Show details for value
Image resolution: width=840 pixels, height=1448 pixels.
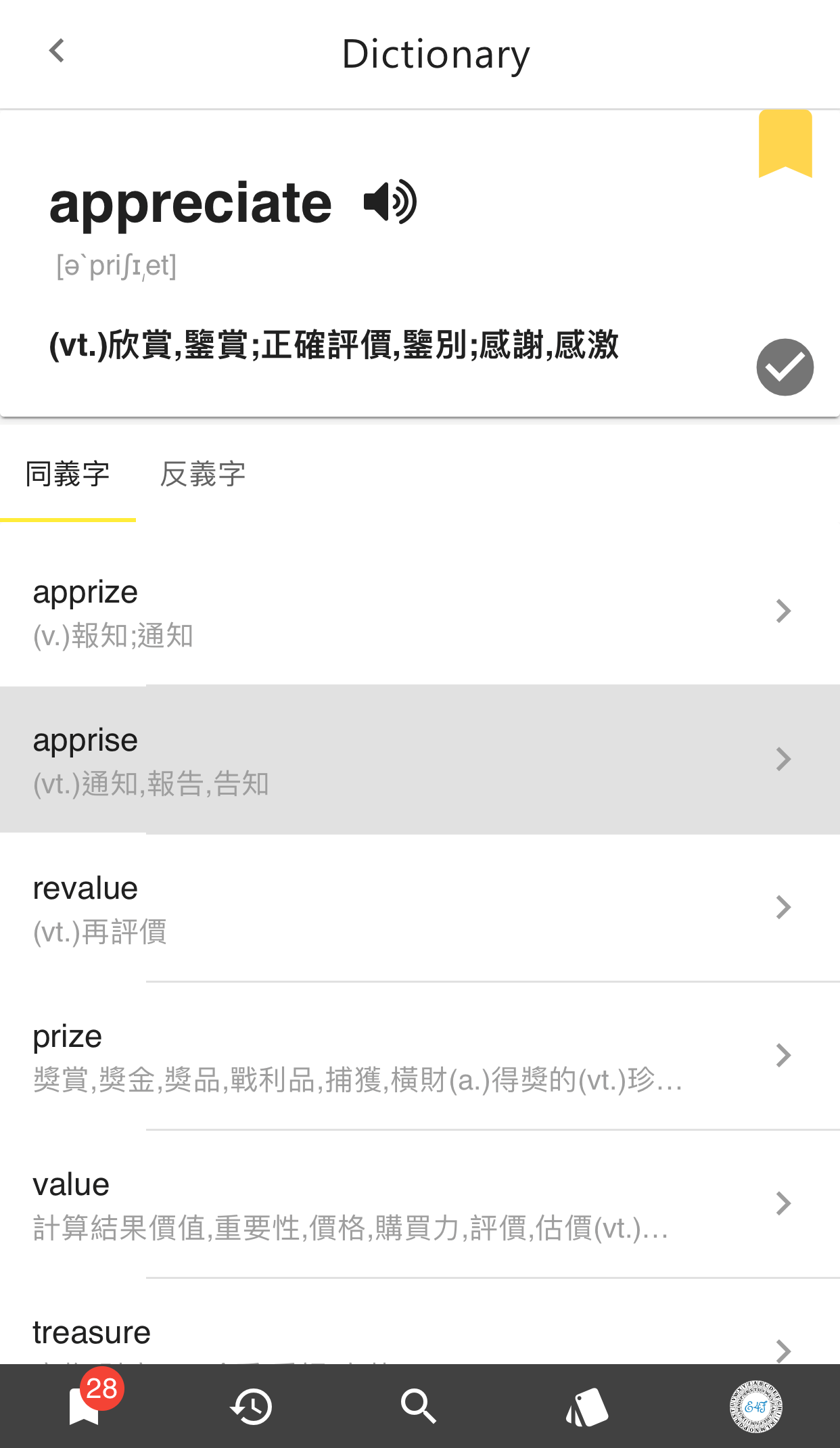(x=419, y=1204)
